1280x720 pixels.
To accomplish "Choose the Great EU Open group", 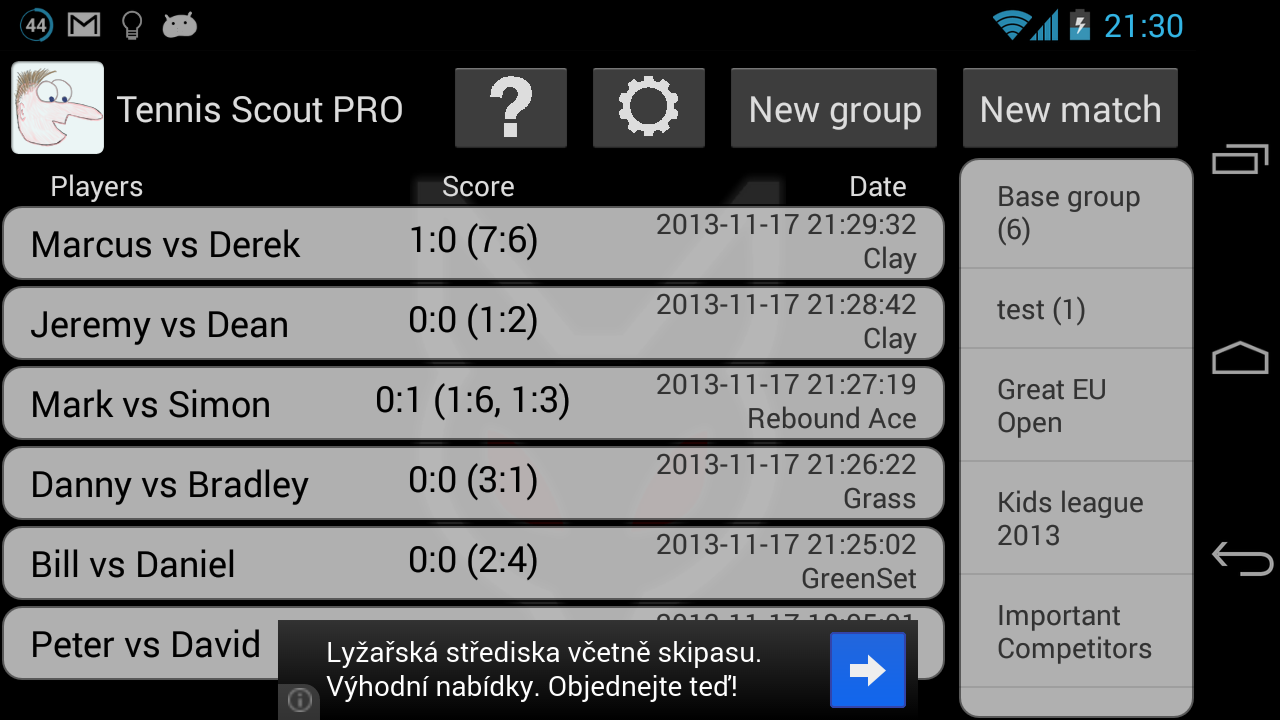I will pos(1075,405).
